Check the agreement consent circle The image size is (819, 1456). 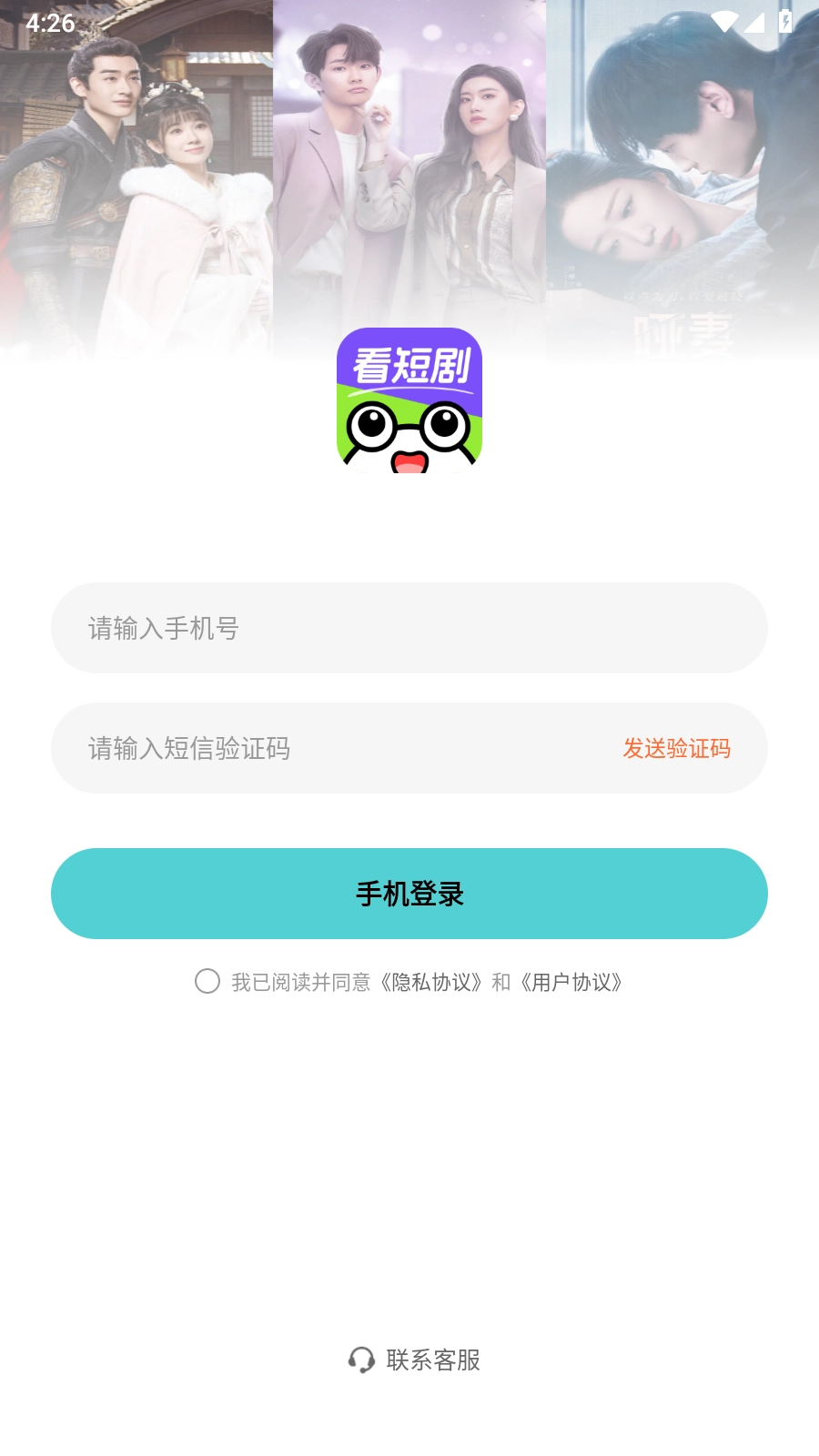[207, 981]
